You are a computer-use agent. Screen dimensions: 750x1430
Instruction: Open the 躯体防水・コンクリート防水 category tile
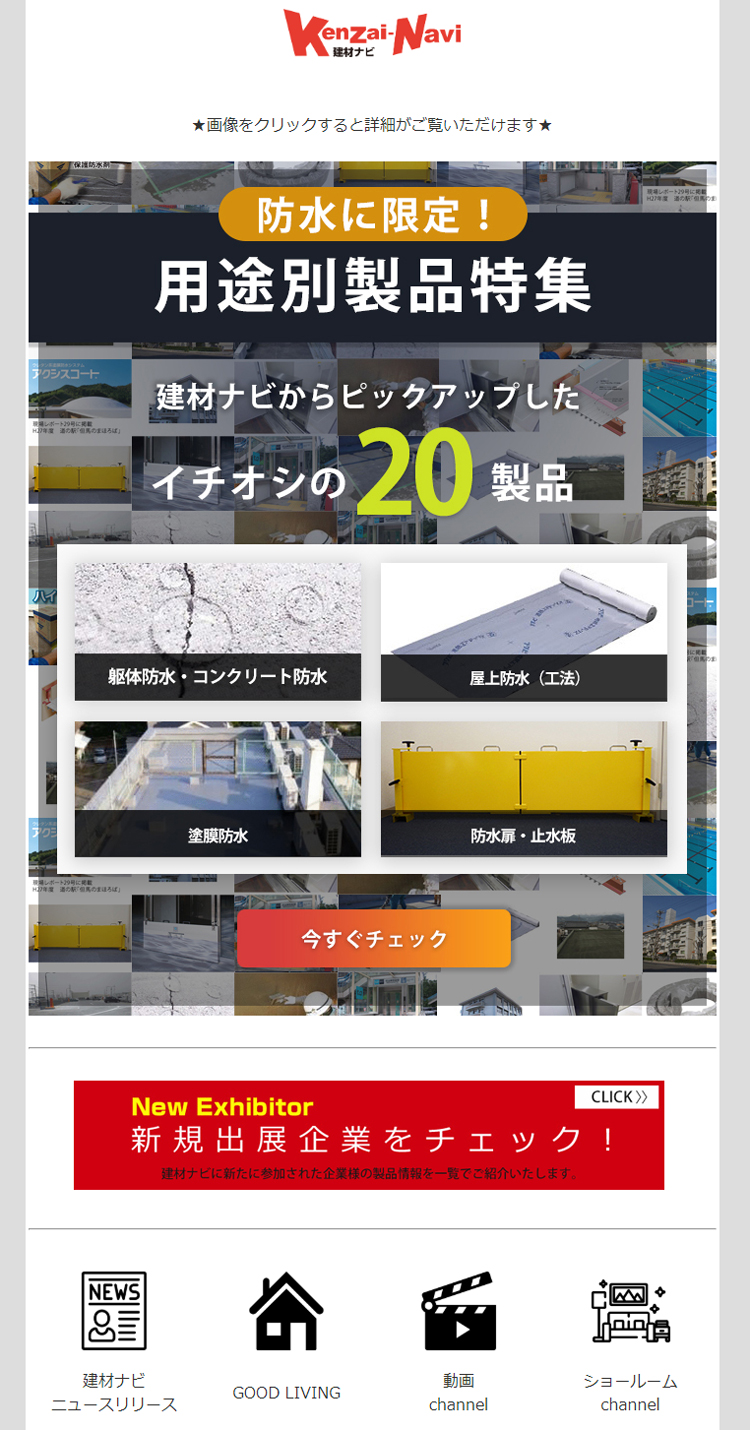217,631
